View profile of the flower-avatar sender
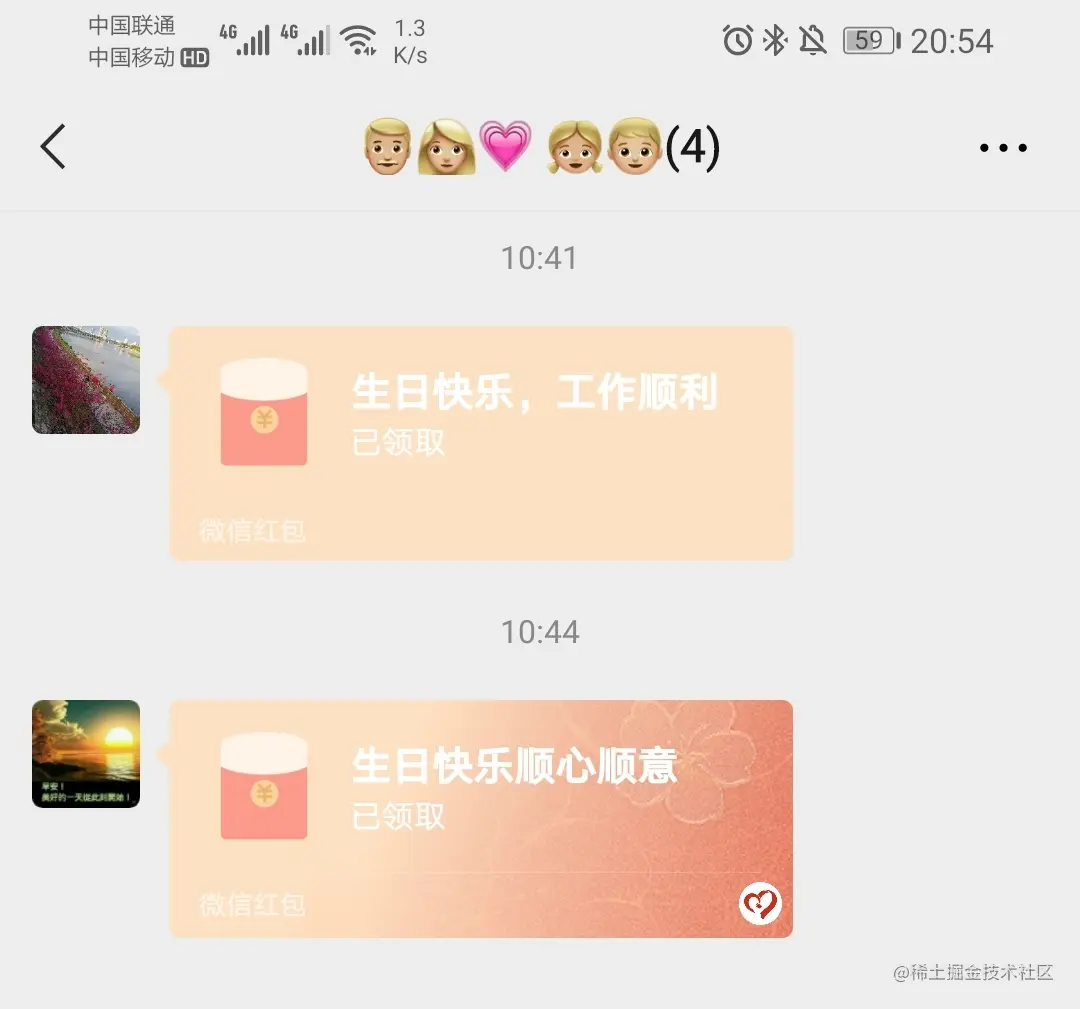Viewport: 1080px width, 1009px height. (86, 380)
